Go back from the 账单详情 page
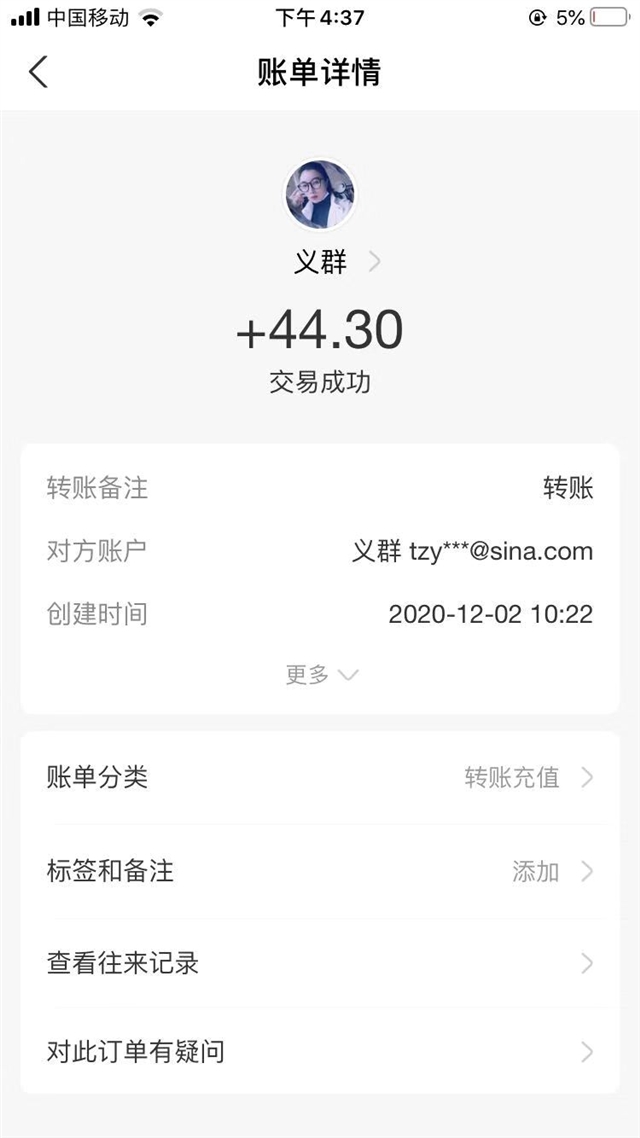 38,72
